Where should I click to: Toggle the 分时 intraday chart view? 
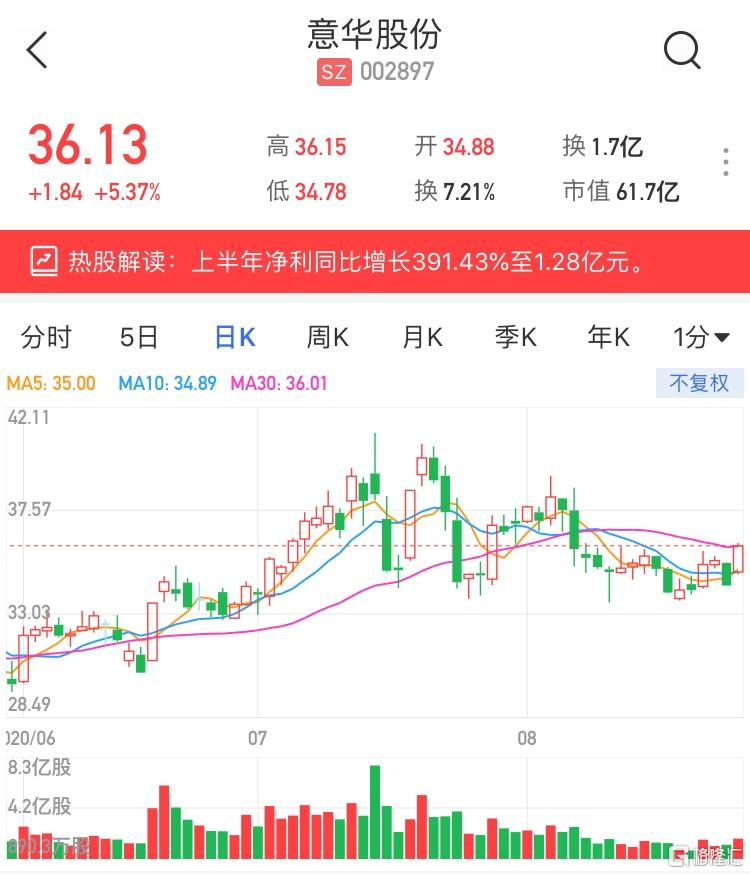(x=47, y=338)
